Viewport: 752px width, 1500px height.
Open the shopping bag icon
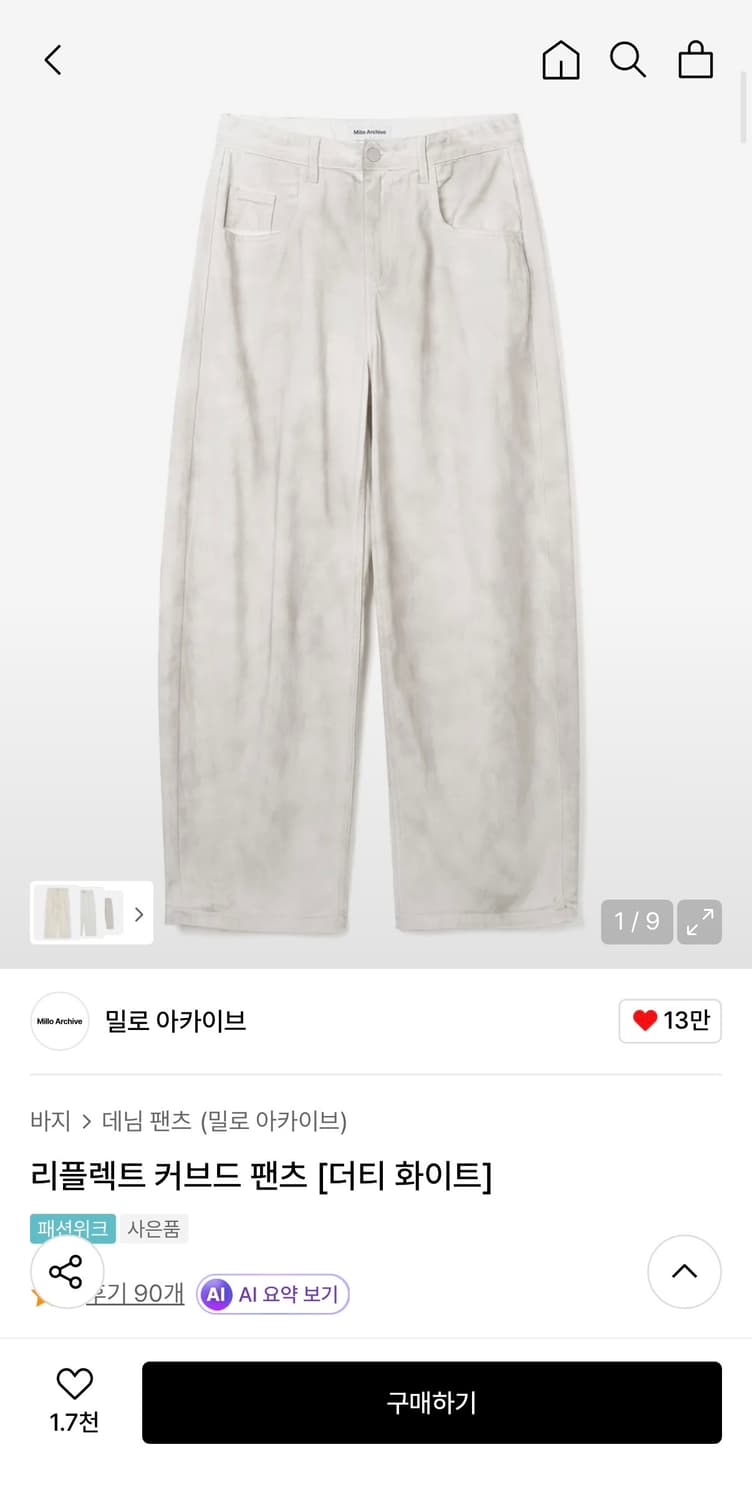tap(695, 59)
